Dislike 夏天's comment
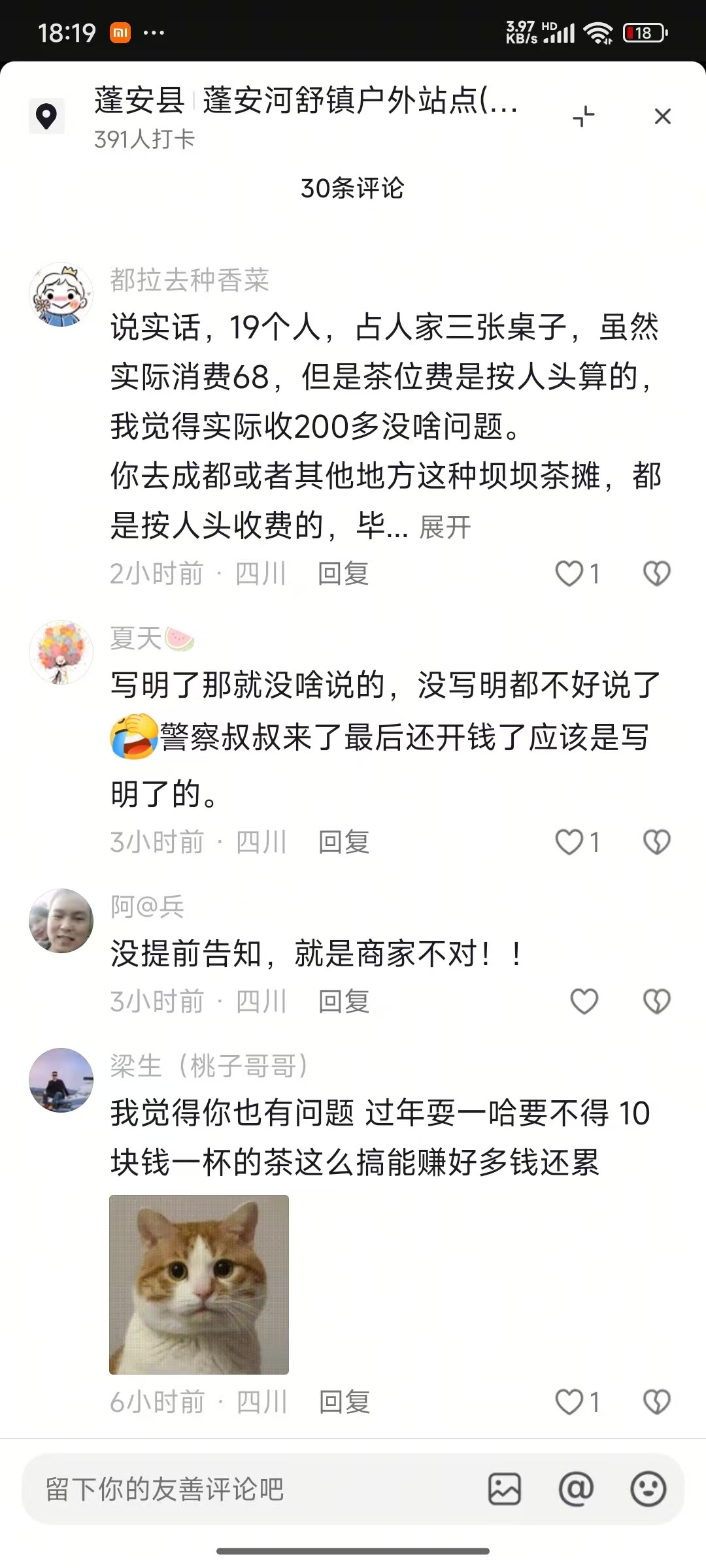Screen dimensions: 706x1568 (656, 842)
